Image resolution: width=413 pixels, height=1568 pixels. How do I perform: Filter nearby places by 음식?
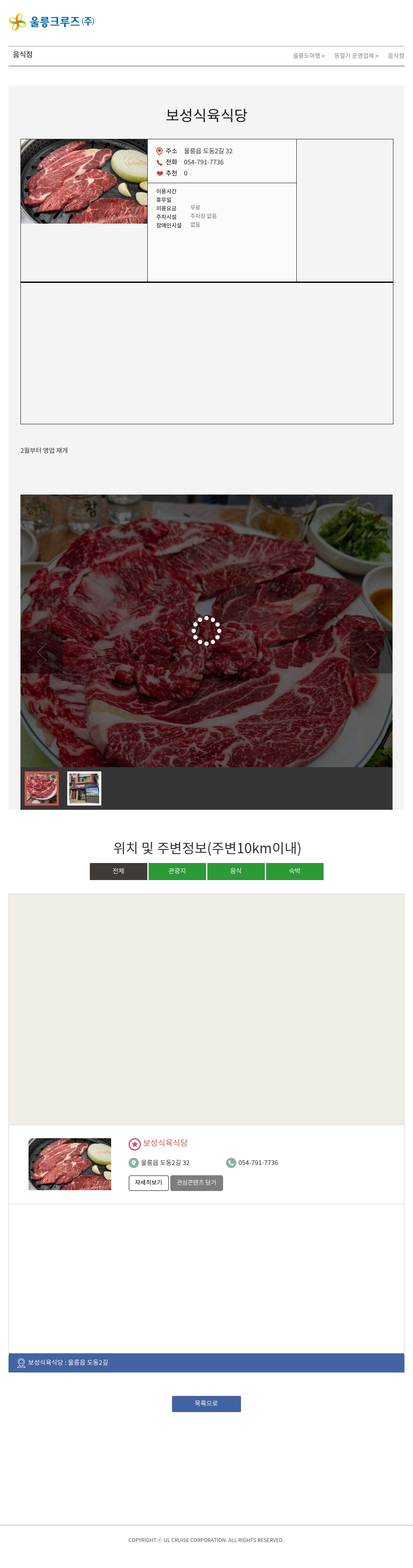236,871
